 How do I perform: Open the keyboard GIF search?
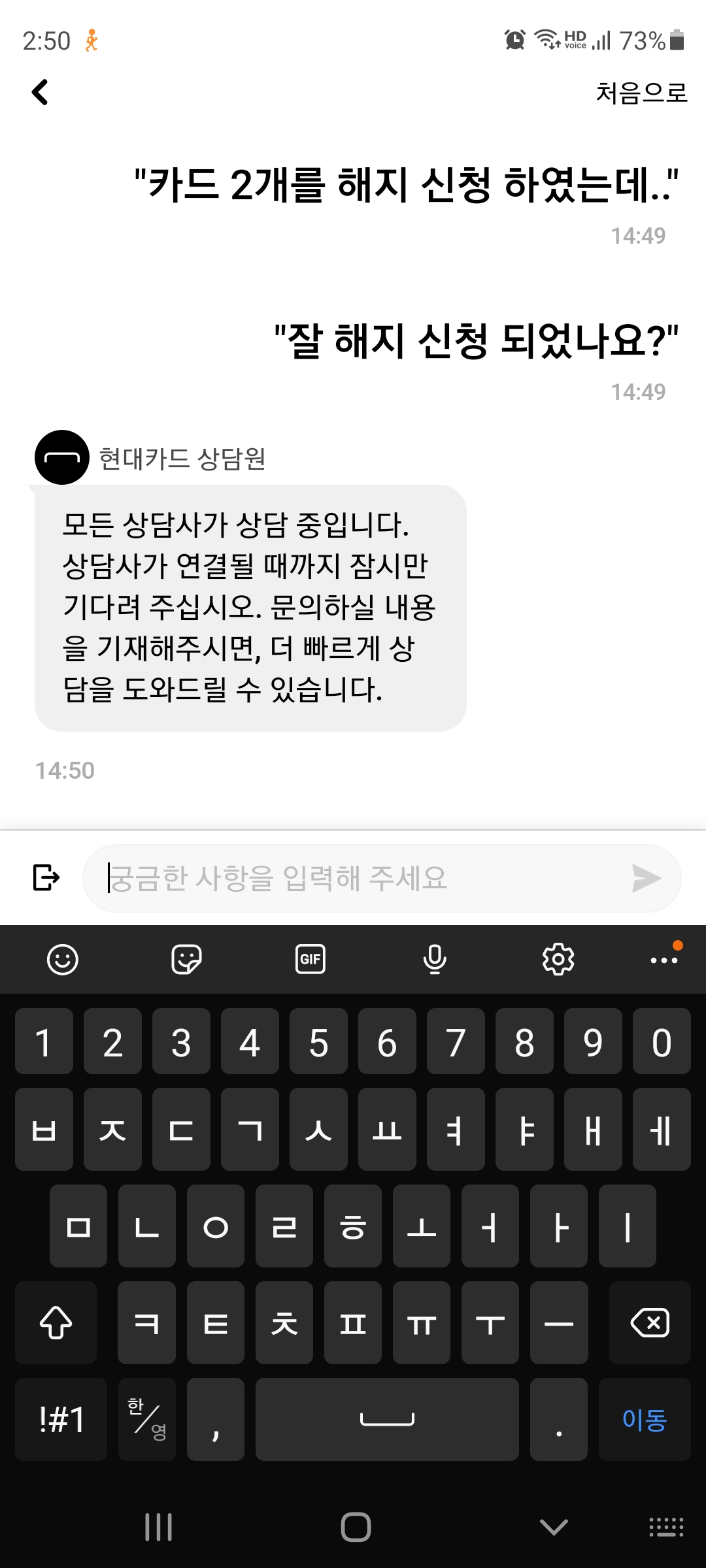coord(311,960)
